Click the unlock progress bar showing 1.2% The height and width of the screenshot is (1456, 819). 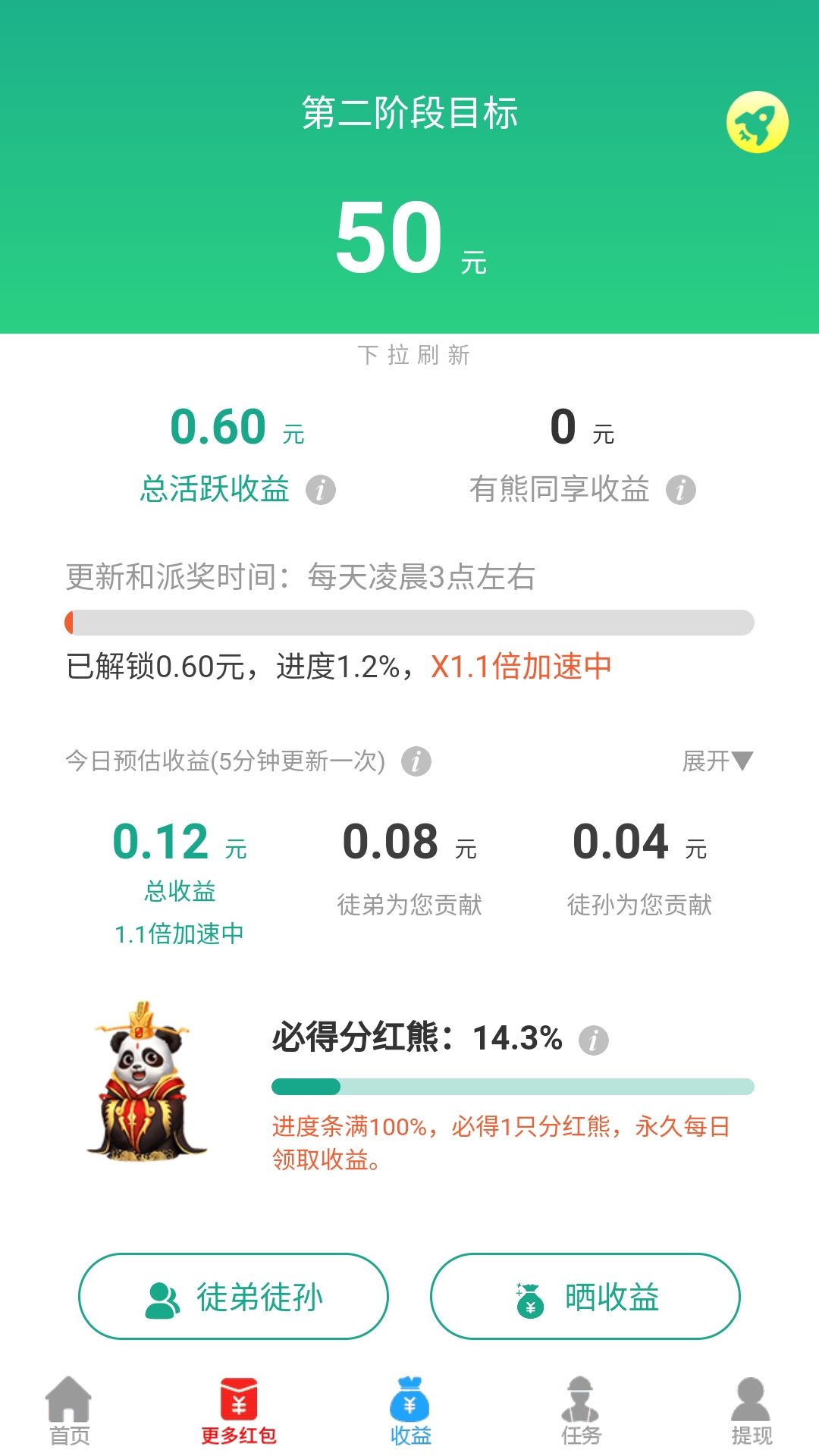click(409, 622)
